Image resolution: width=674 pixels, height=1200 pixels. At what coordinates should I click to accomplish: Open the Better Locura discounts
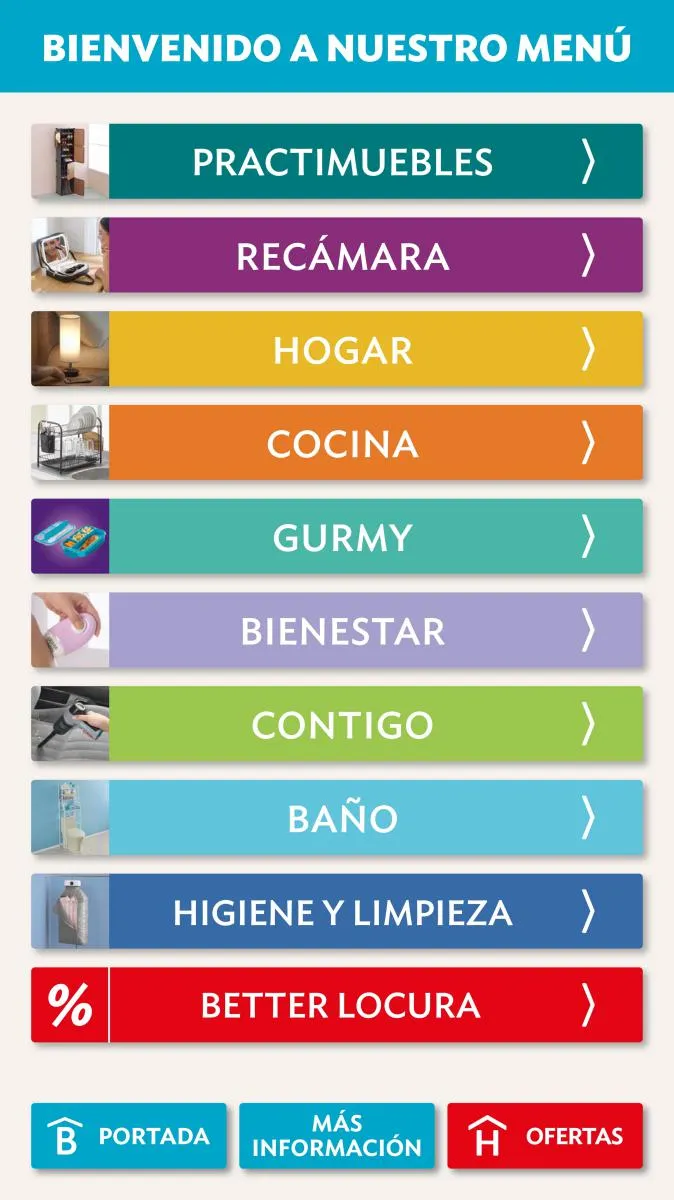(x=337, y=1005)
